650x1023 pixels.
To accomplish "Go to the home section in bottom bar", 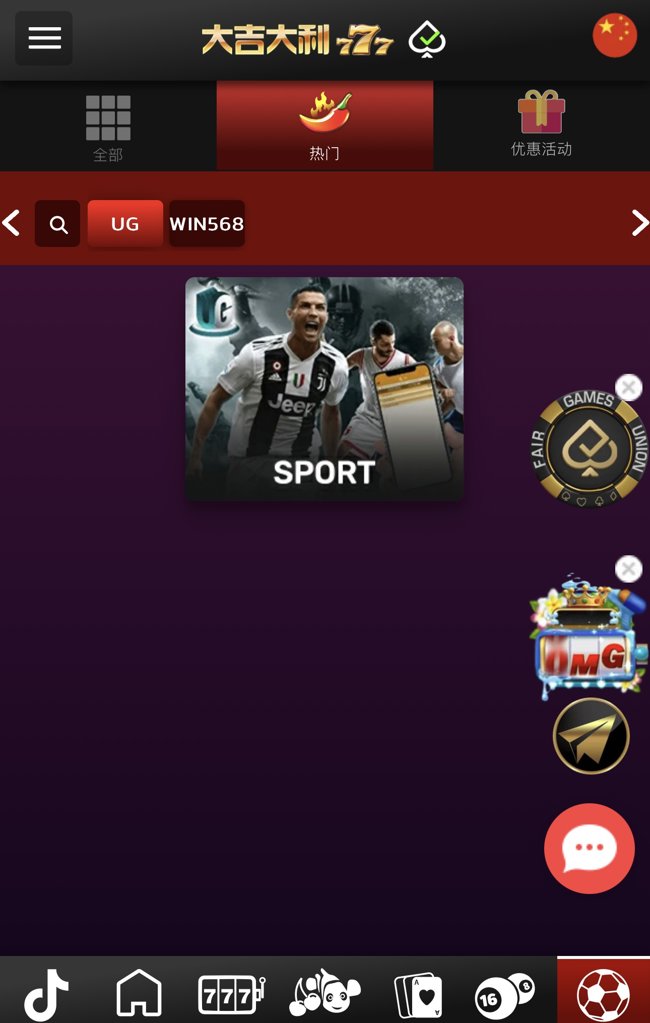I will 139,993.
